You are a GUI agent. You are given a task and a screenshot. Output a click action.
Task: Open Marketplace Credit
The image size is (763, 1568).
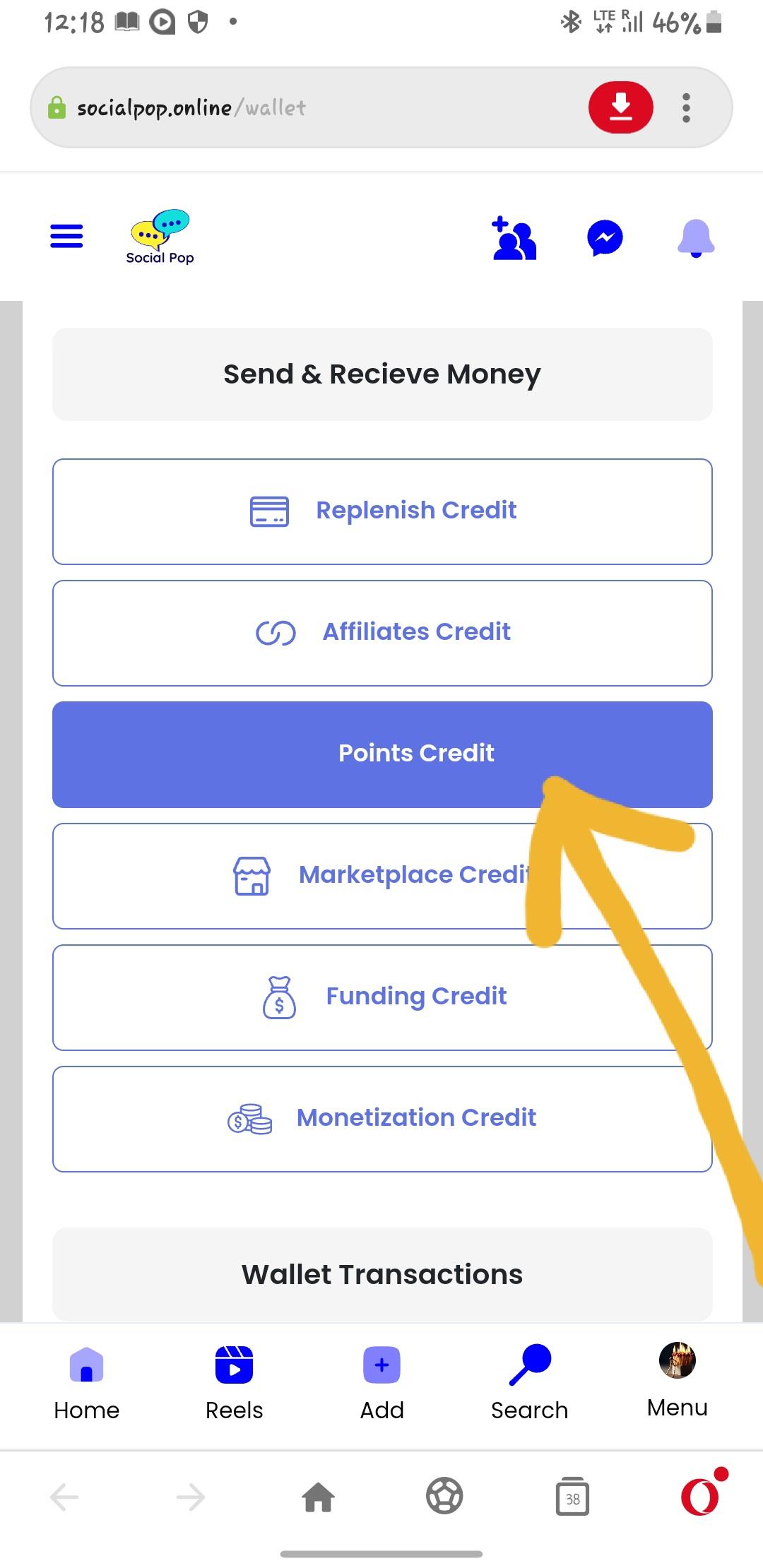click(x=382, y=876)
